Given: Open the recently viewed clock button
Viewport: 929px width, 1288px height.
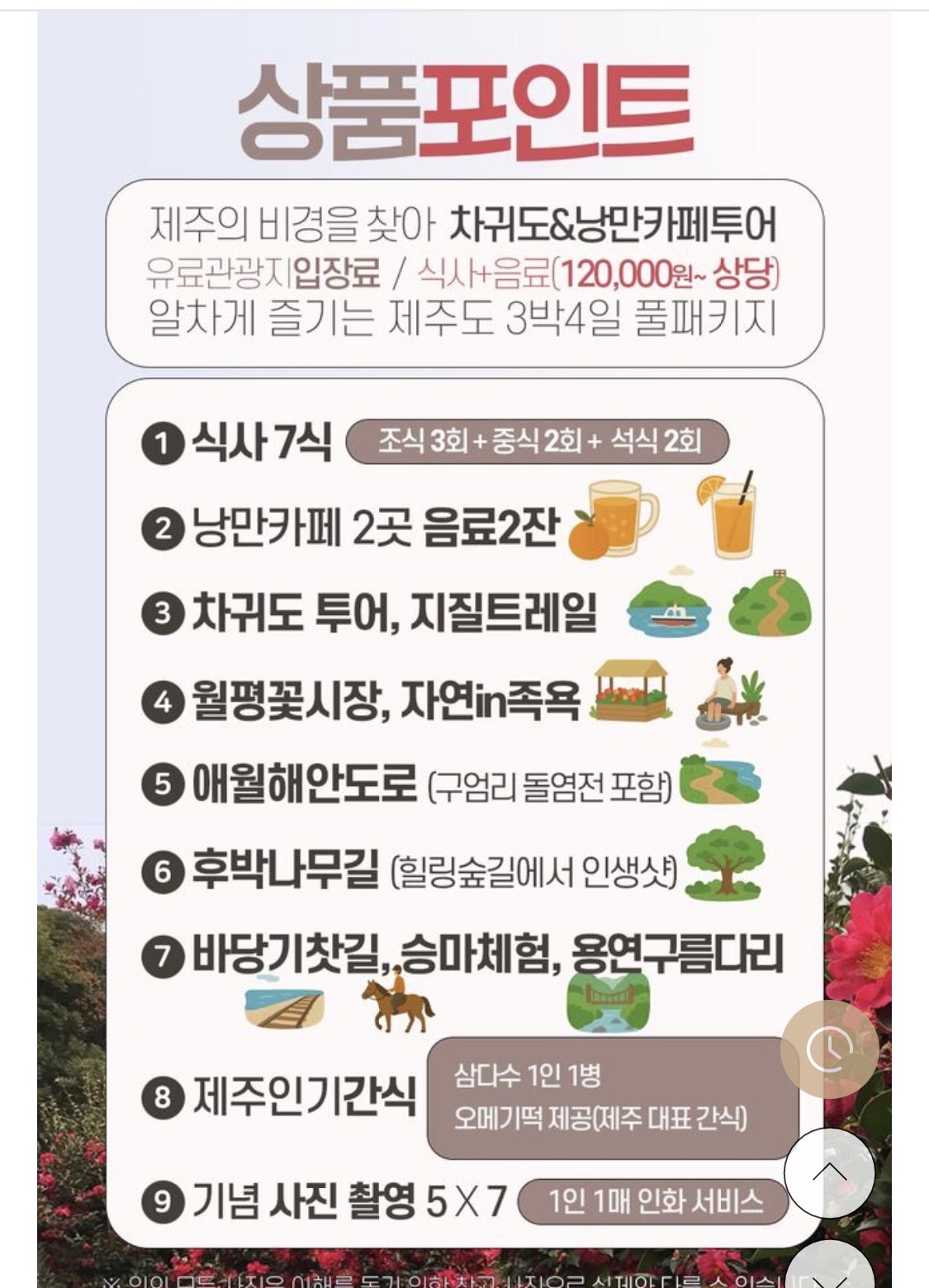Looking at the screenshot, I should point(829,1049).
